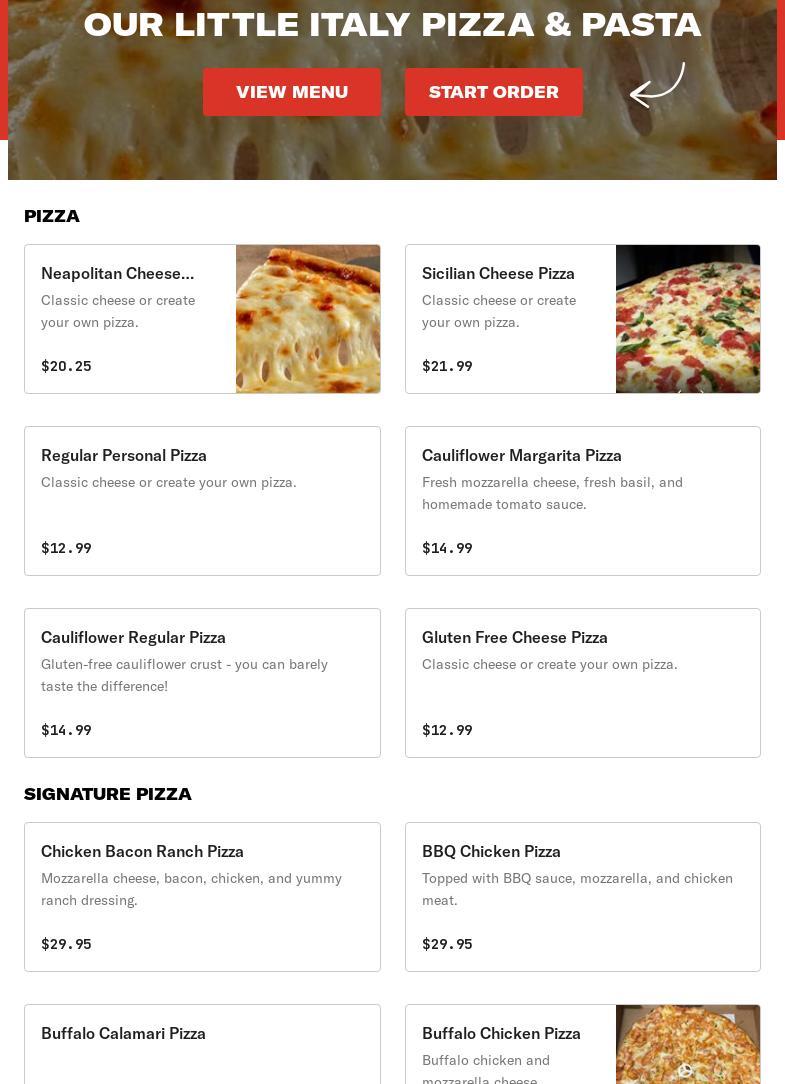Open the BBQ Chicken Pizza card
The image size is (785, 1084).
pos(582,897)
